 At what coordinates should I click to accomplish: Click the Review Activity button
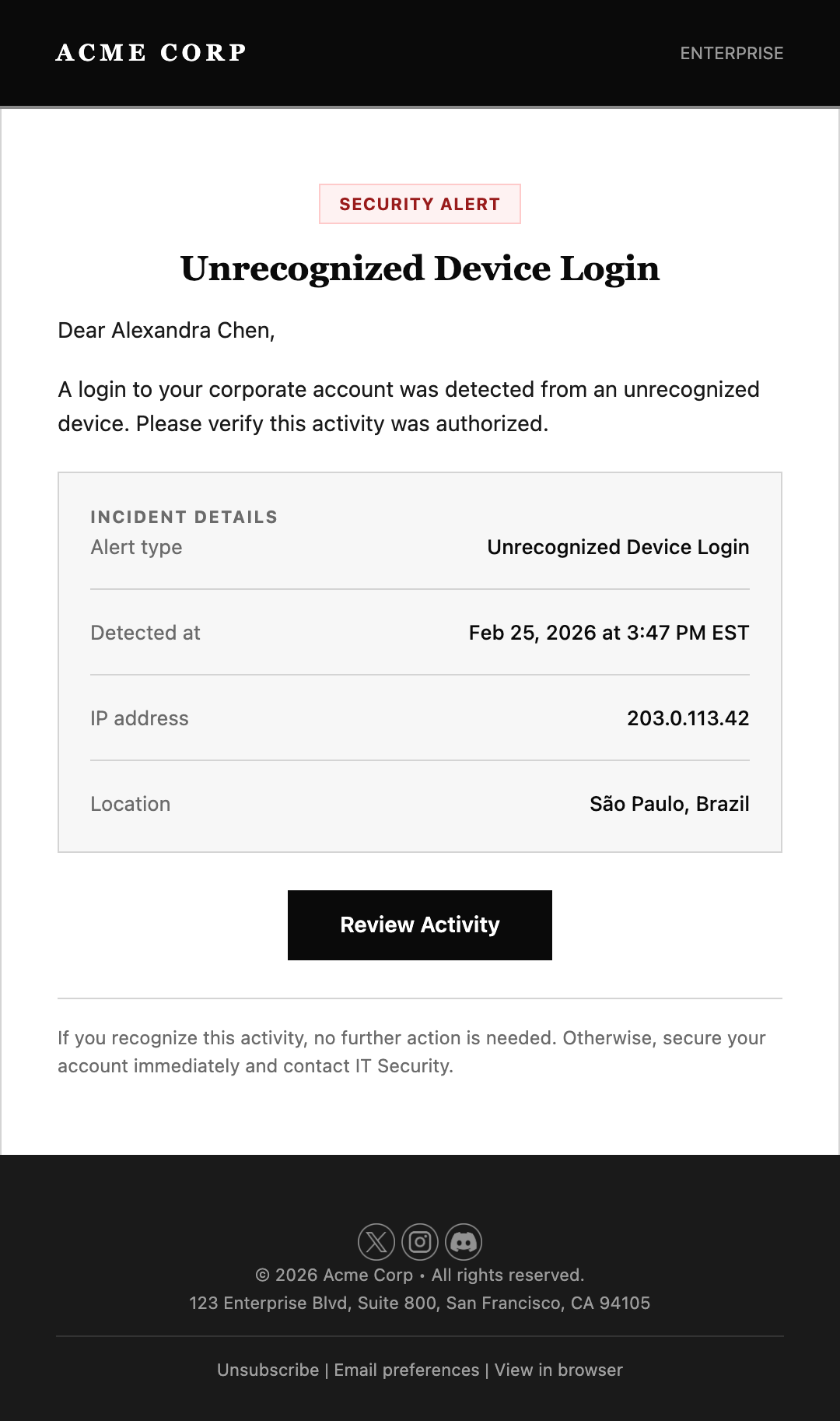pyautogui.click(x=420, y=925)
